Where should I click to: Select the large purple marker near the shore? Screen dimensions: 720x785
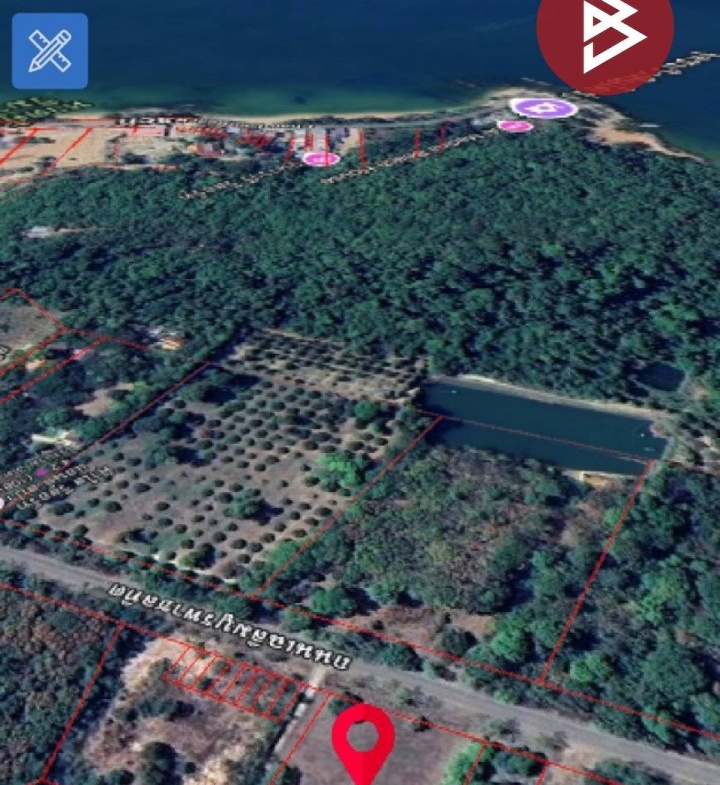click(543, 107)
